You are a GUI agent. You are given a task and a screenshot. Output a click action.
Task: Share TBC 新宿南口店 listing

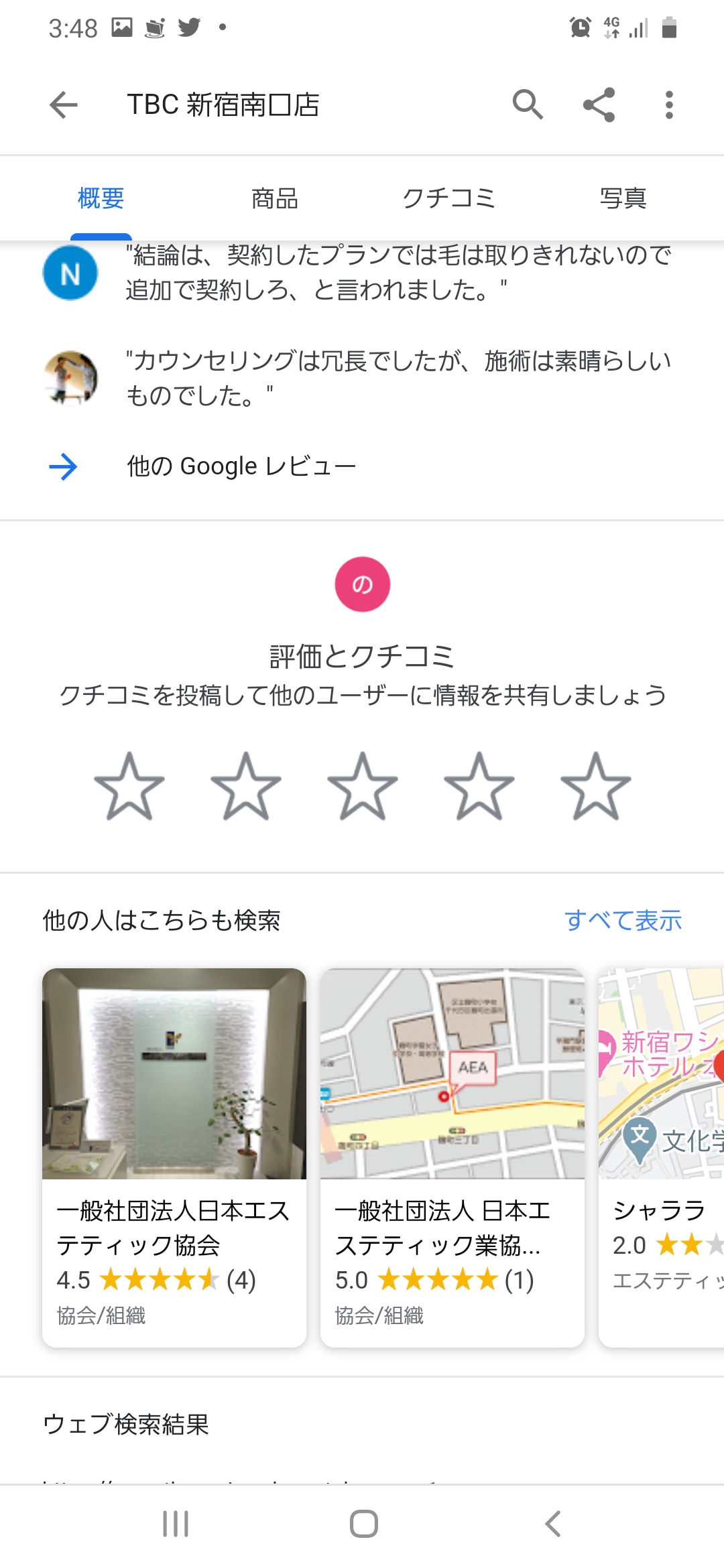tap(599, 105)
